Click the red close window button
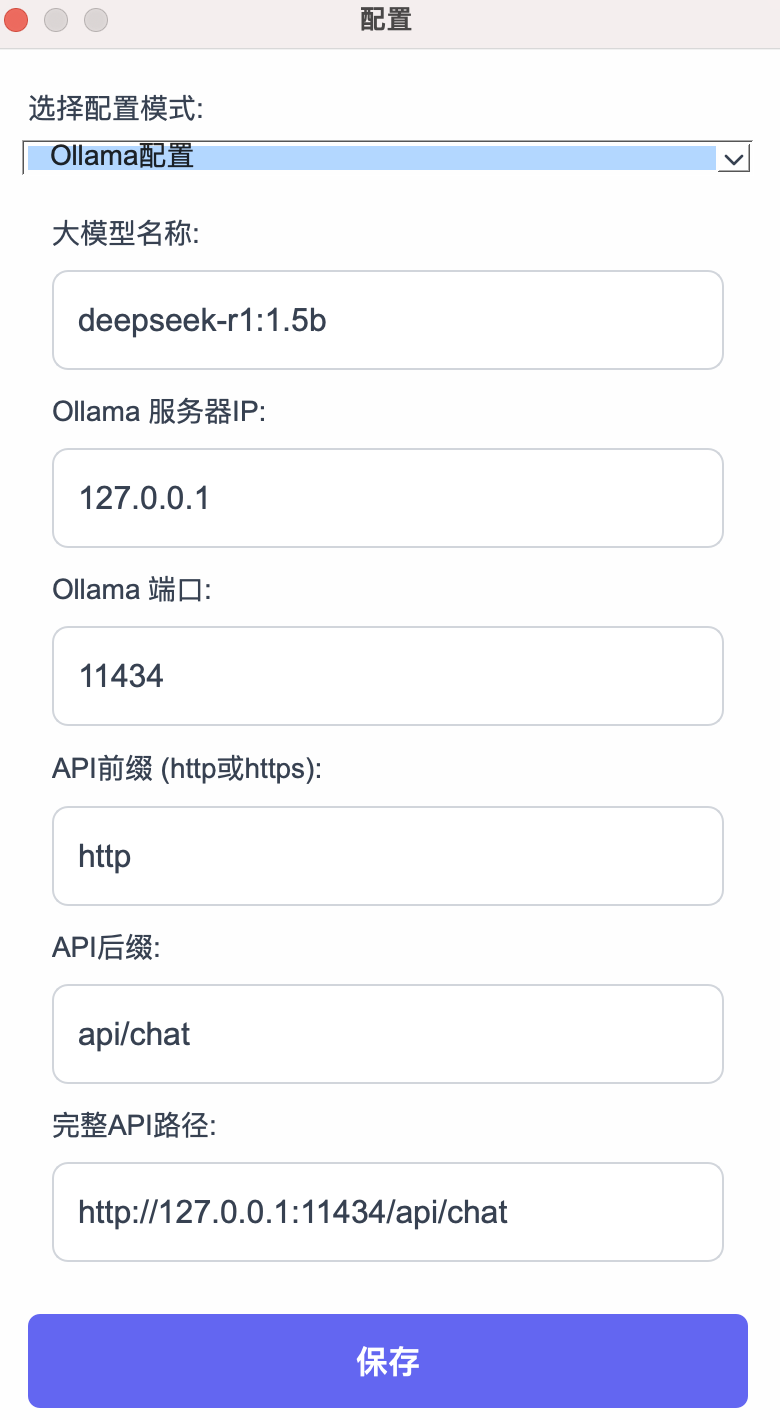 [x=15, y=19]
